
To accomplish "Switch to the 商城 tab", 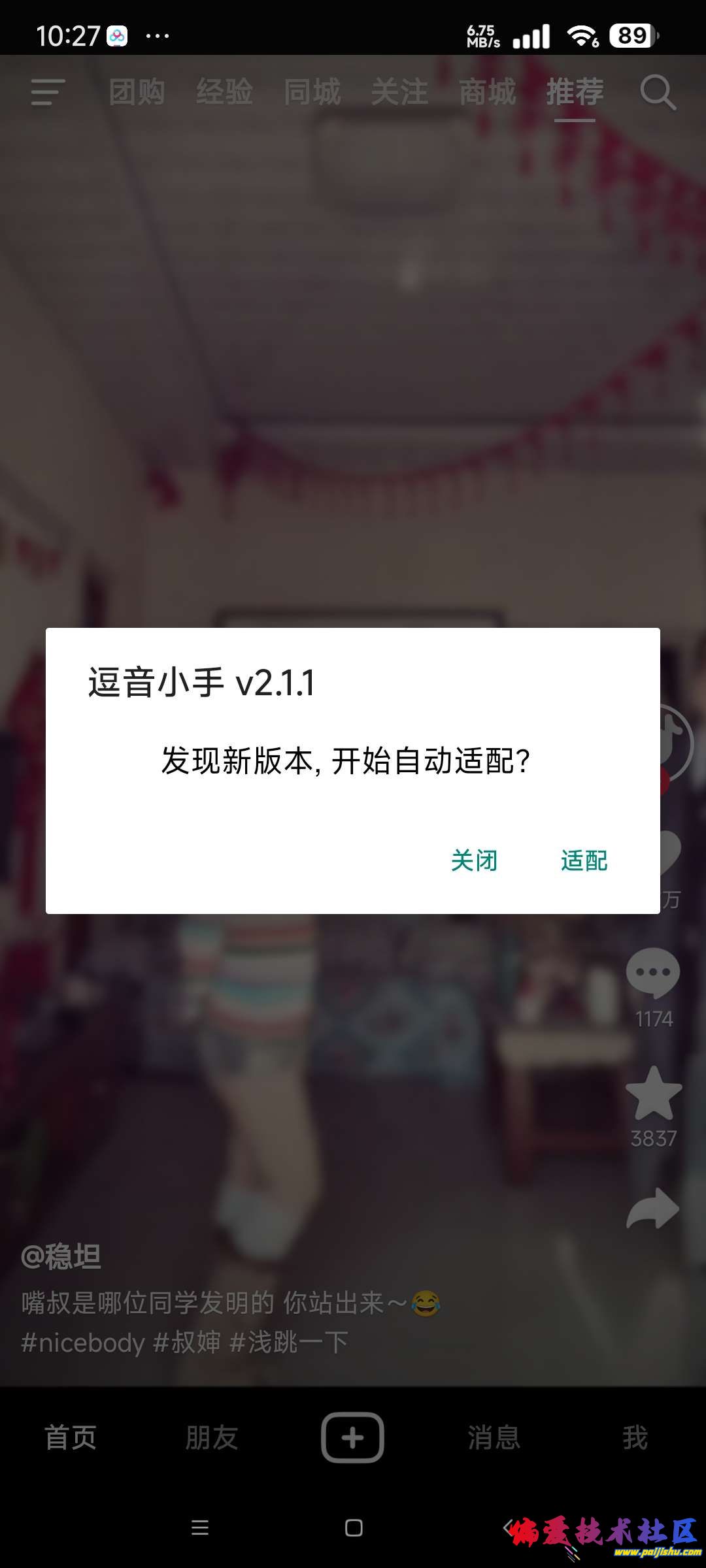I will tap(487, 92).
